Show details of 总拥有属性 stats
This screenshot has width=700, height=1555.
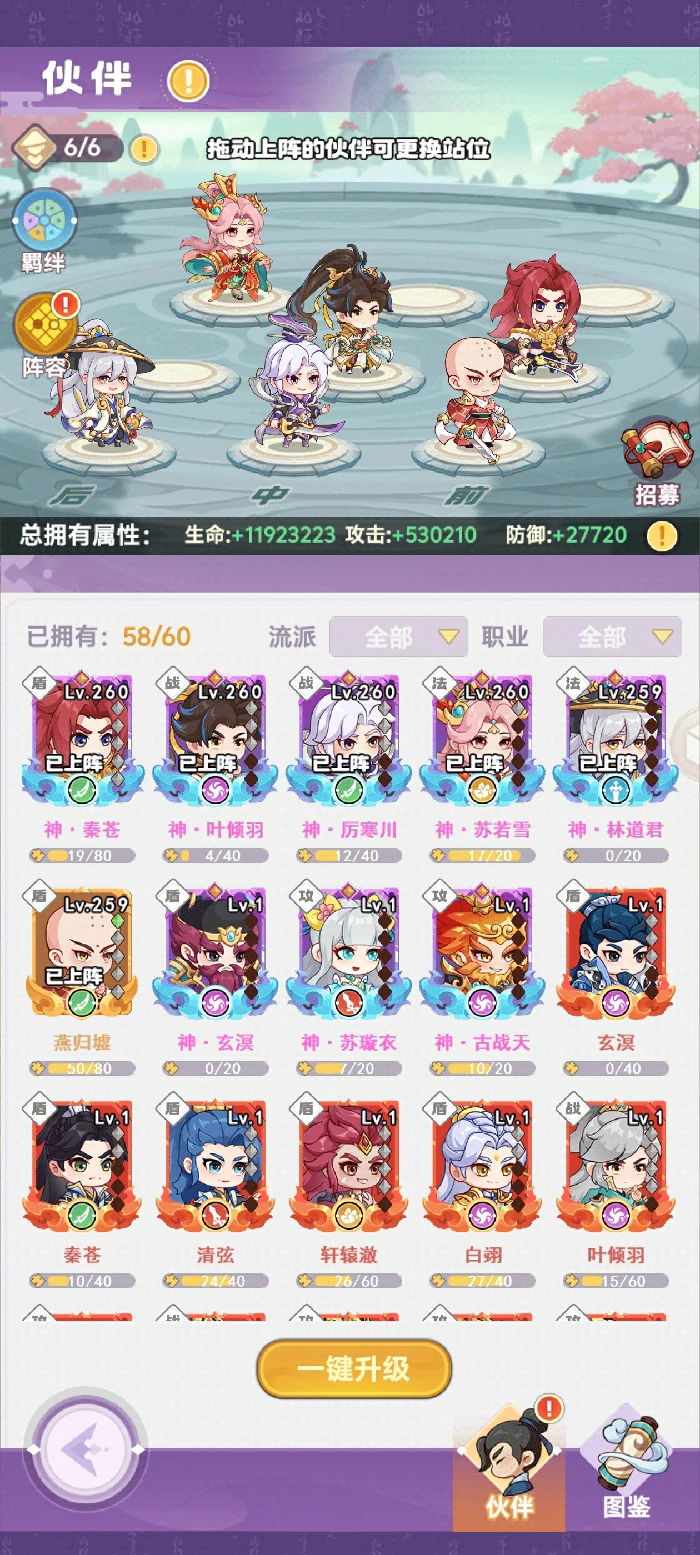661,535
